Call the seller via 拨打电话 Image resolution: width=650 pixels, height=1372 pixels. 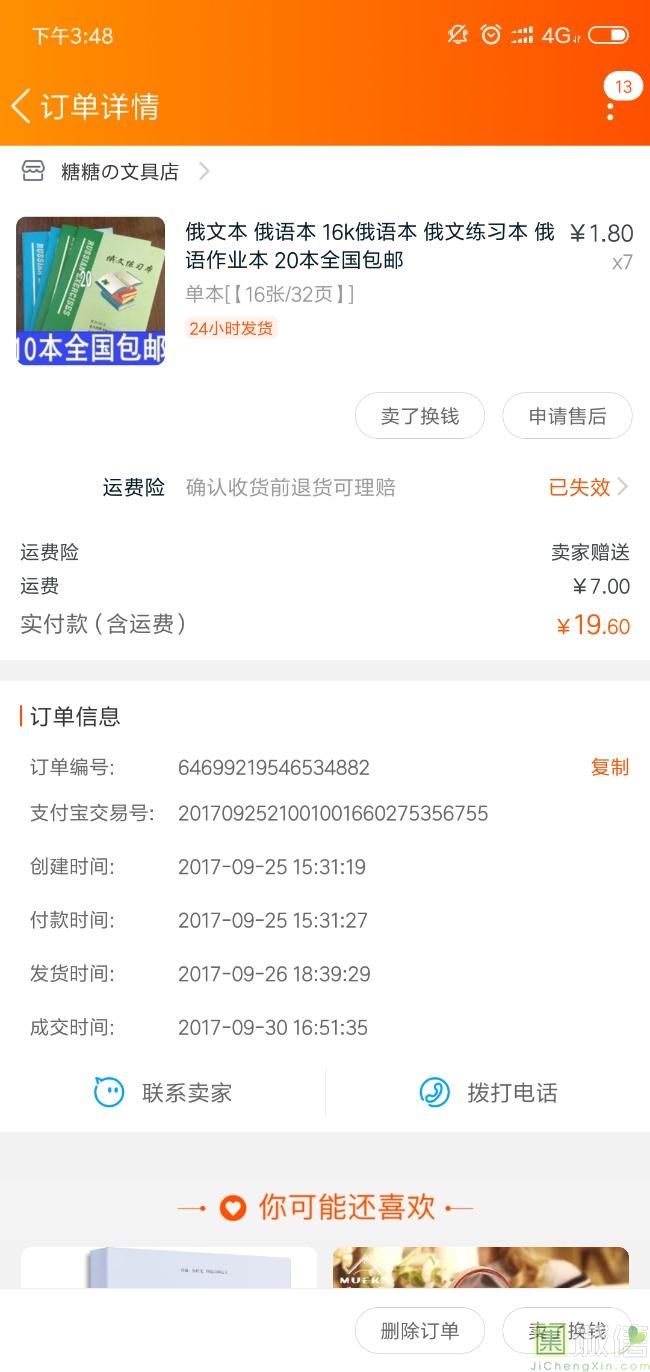488,1093
